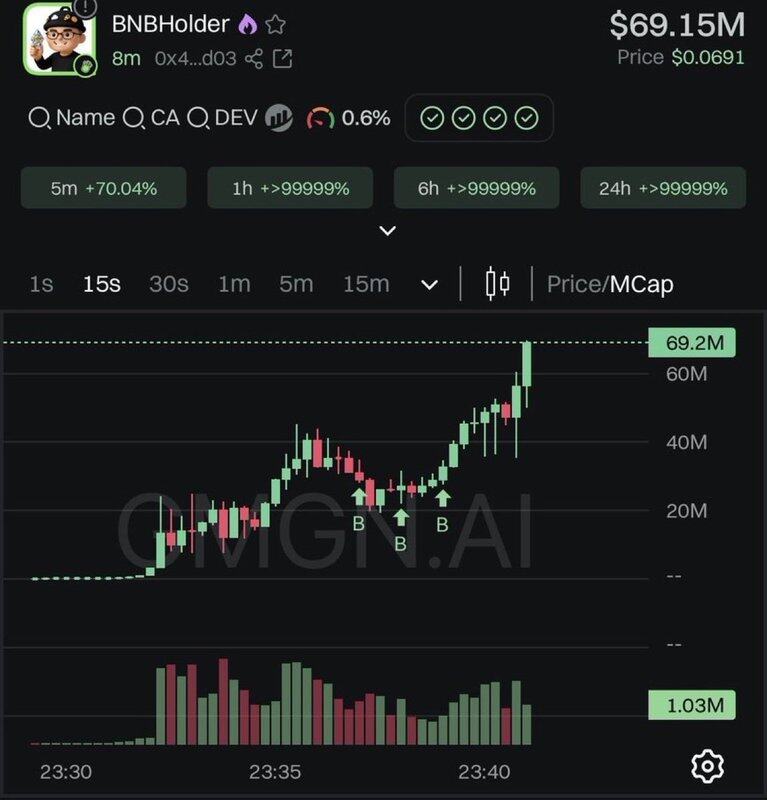This screenshot has width=767, height=800.
Task: Expand more stats with the down chevron
Action: (388, 231)
